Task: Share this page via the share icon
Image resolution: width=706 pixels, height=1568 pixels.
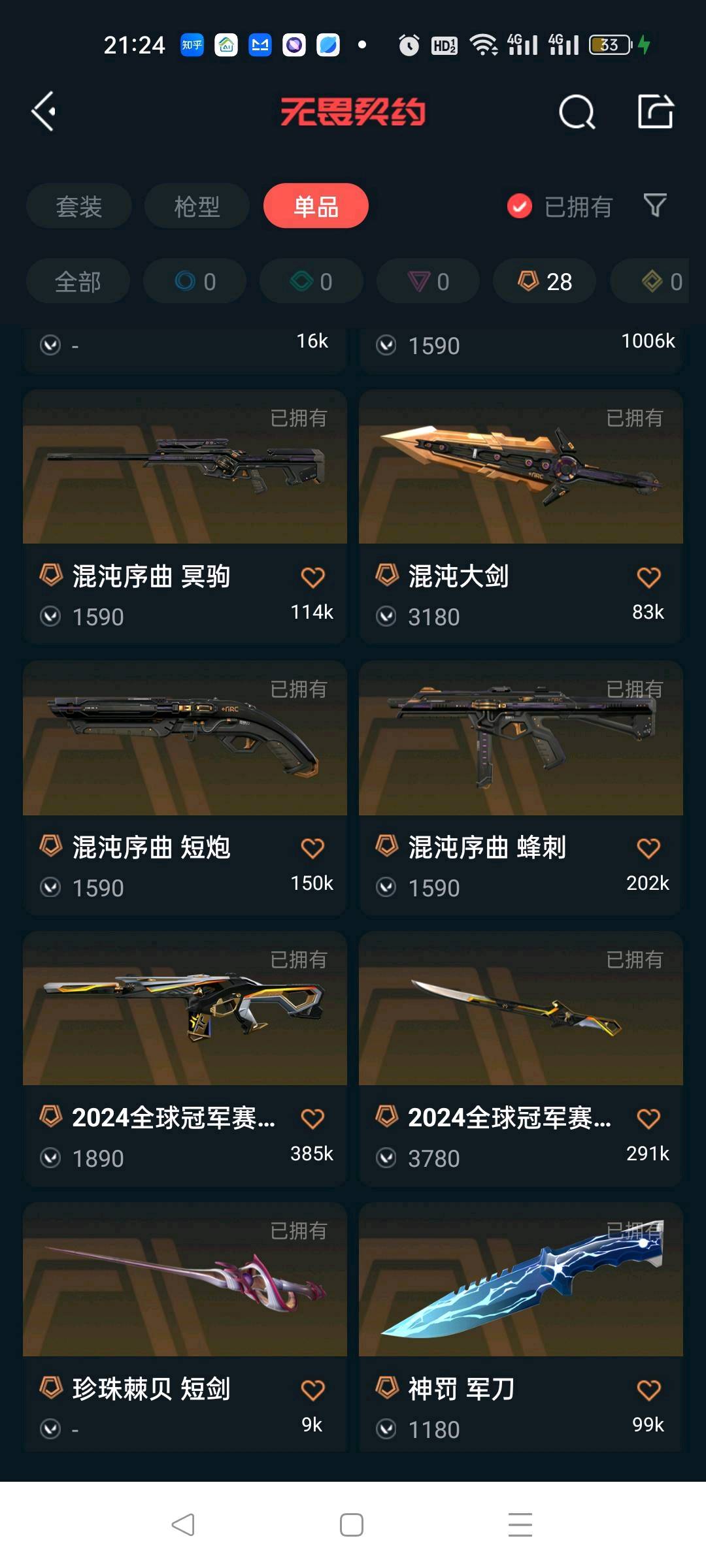Action: coord(656,112)
